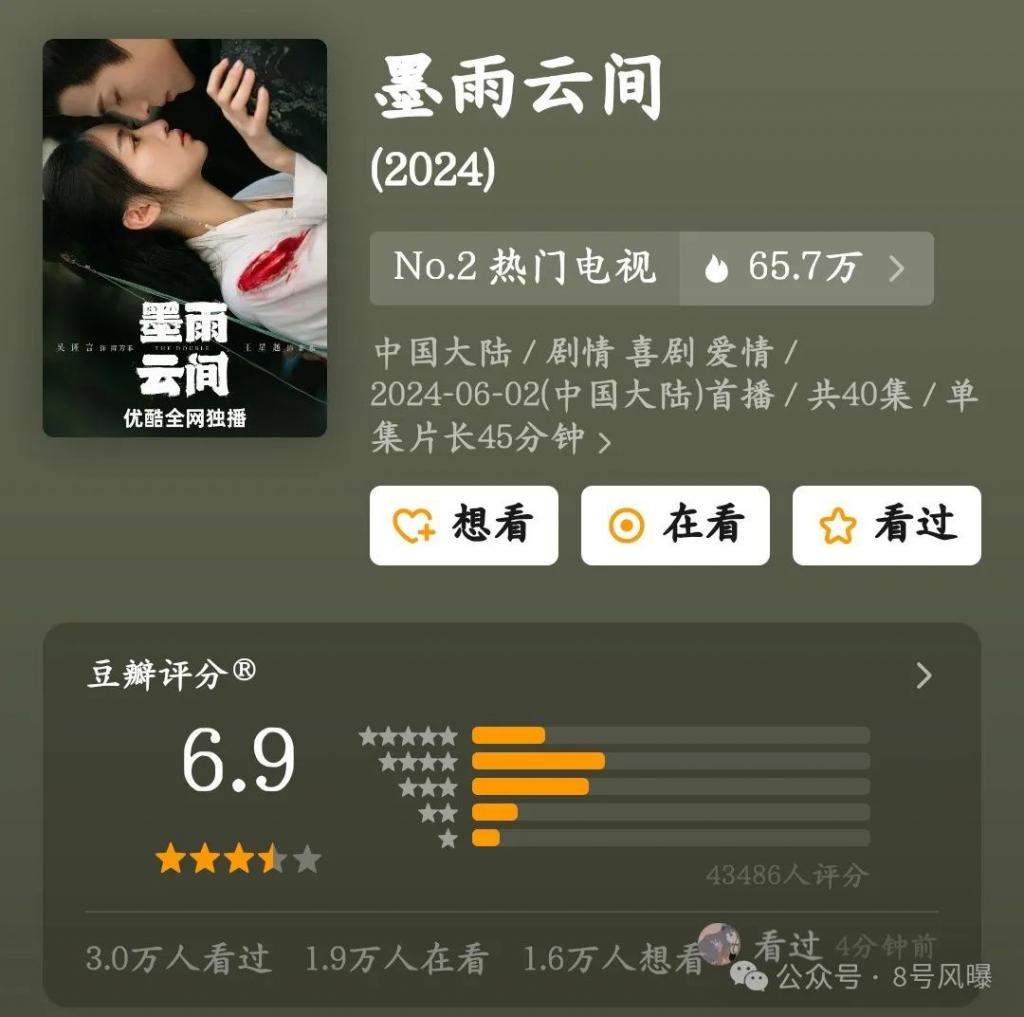Image resolution: width=1024 pixels, height=1017 pixels.
Task: Mark the show as 想看
Action: pos(464,525)
